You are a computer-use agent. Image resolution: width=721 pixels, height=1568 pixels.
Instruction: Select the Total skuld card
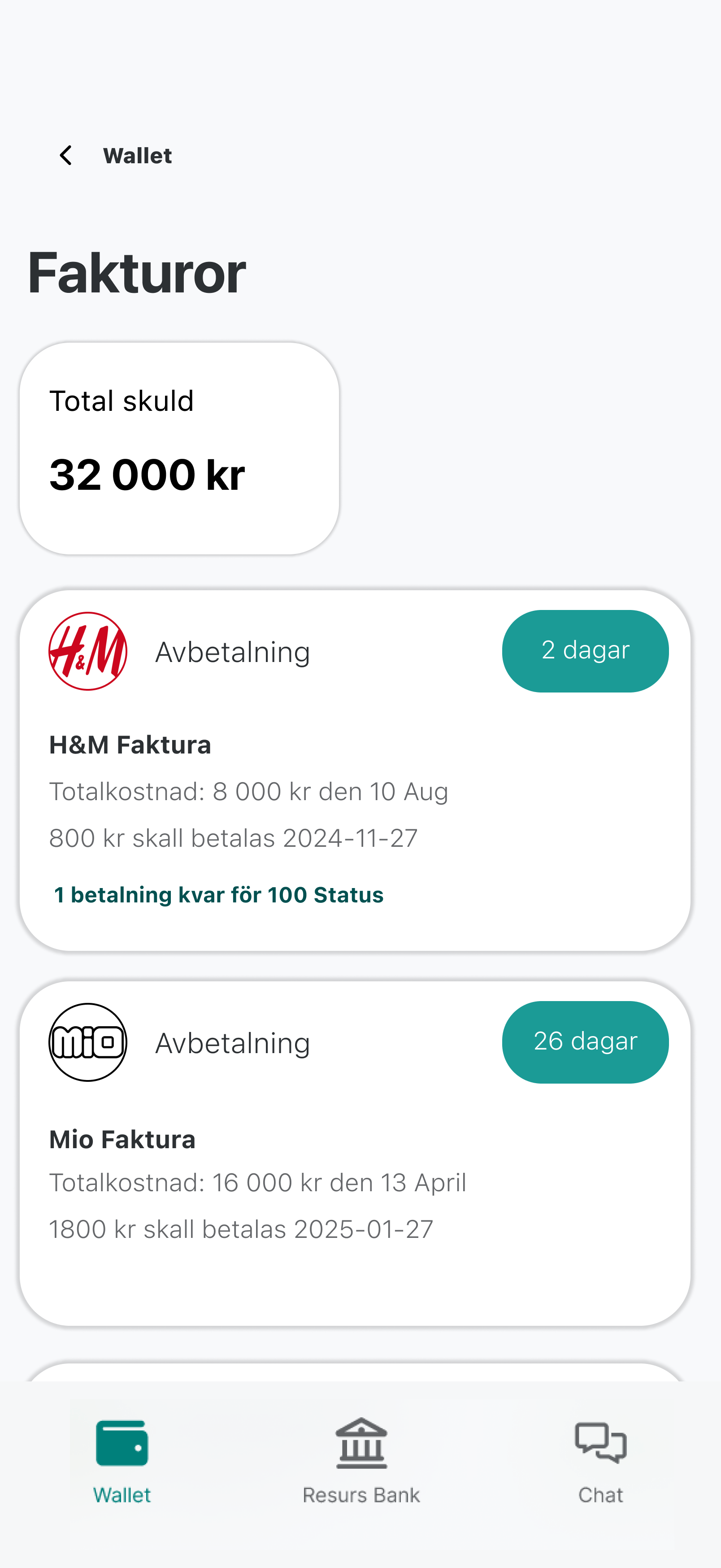tap(181, 448)
